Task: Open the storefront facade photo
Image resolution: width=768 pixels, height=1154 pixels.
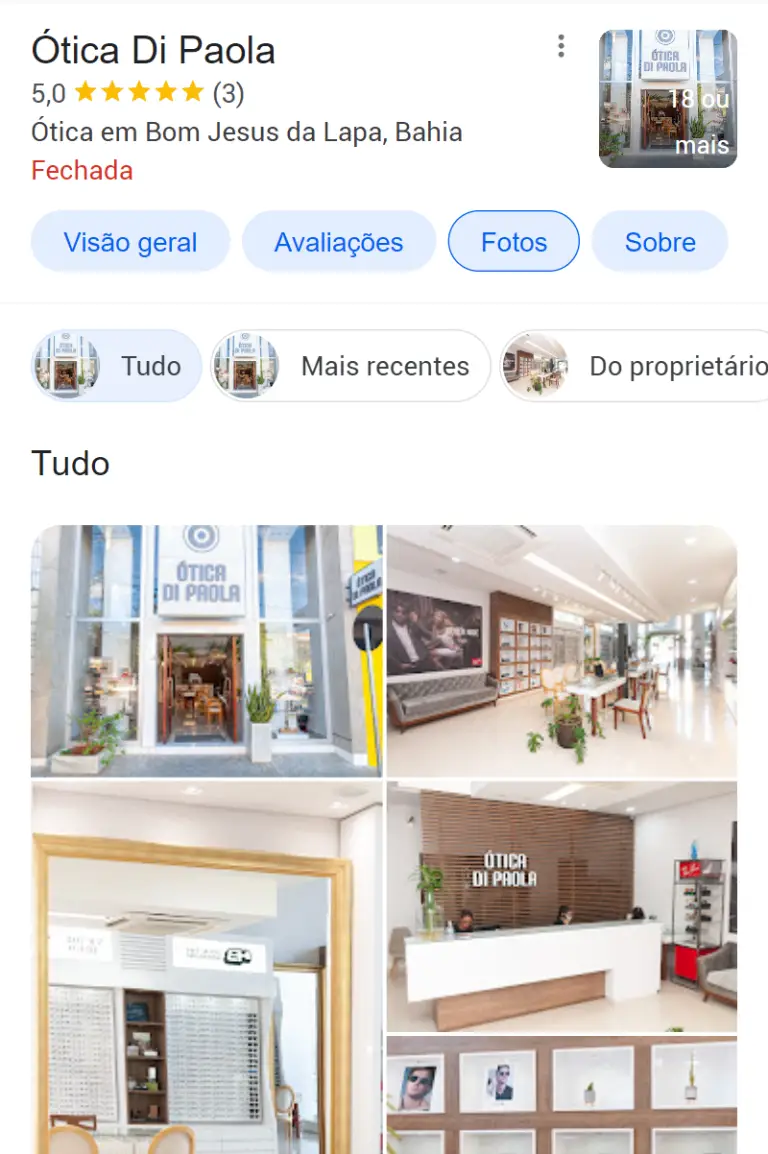Action: 206,651
